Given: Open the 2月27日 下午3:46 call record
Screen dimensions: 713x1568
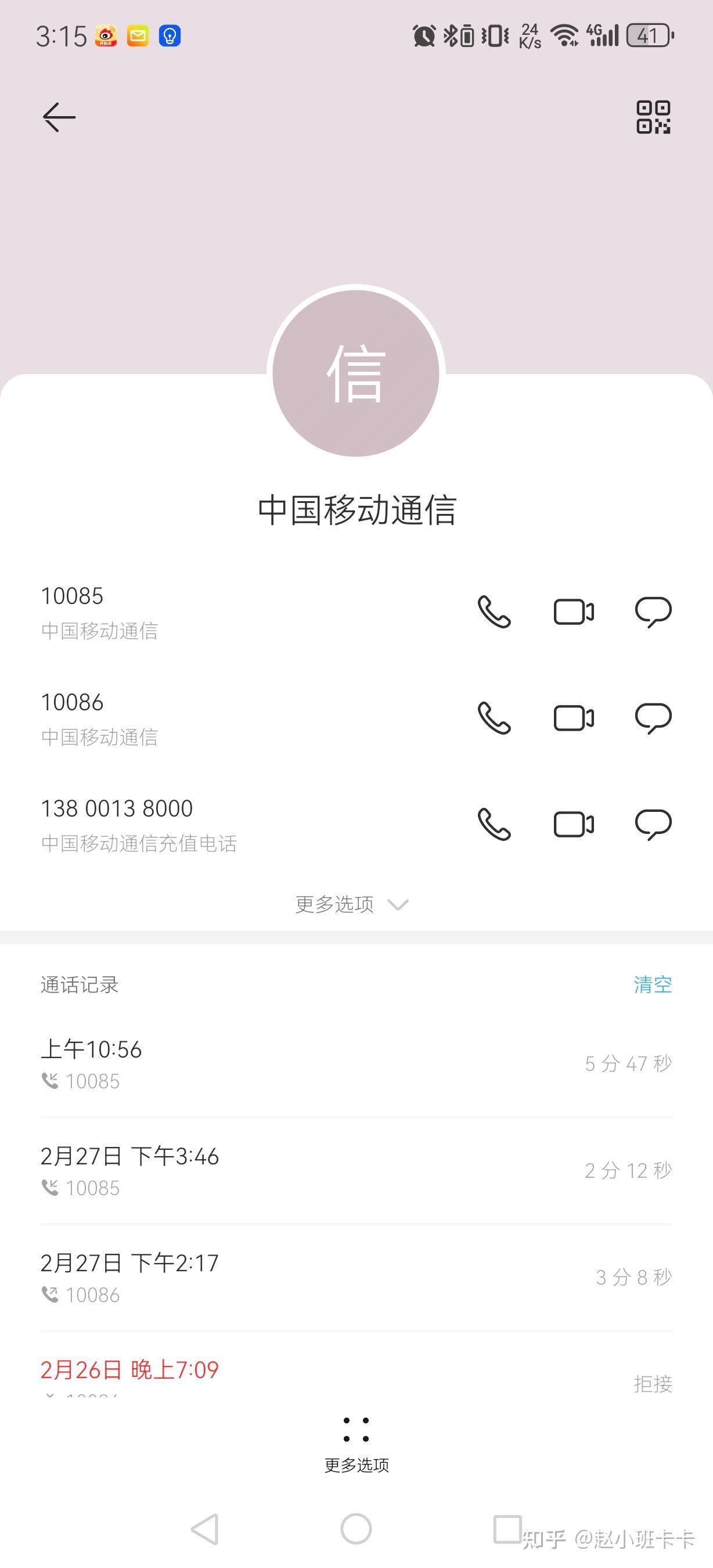Looking at the screenshot, I should 356,1171.
